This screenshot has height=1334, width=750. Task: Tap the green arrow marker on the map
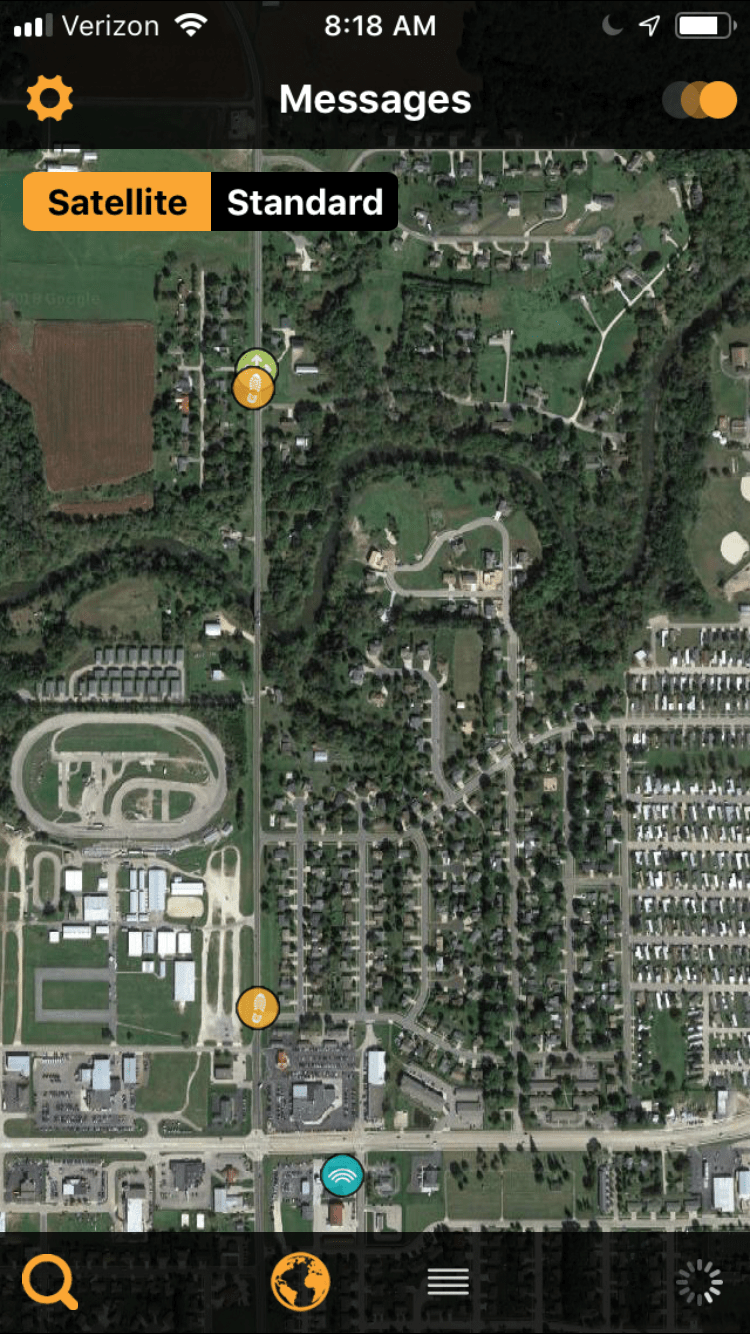257,359
